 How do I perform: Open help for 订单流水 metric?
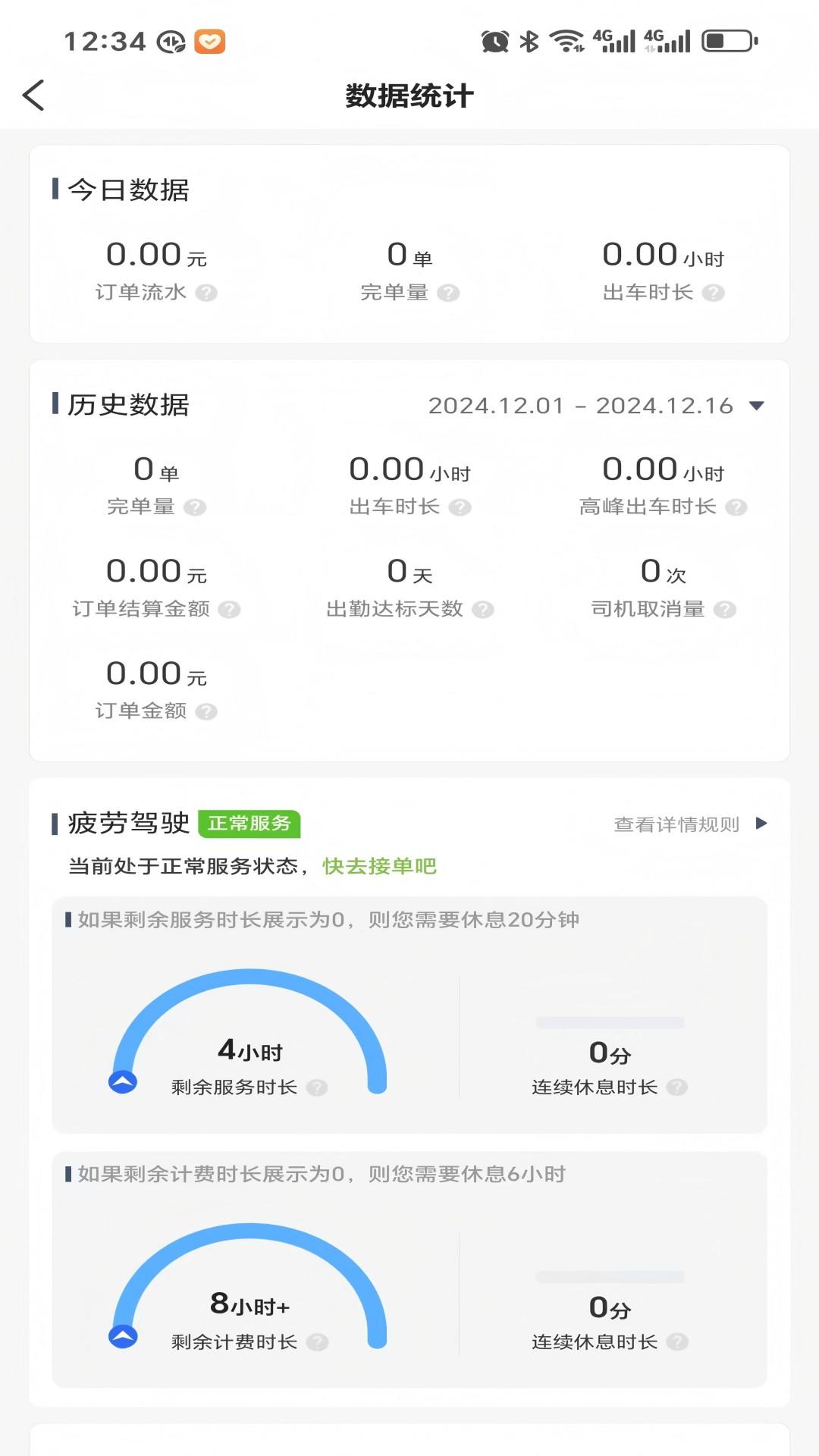click(206, 291)
